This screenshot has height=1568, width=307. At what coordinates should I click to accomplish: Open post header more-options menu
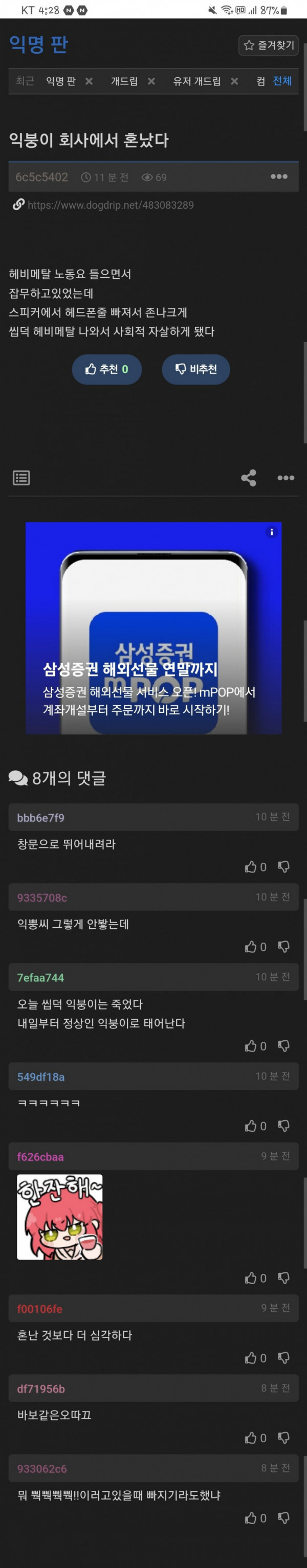coord(279,176)
